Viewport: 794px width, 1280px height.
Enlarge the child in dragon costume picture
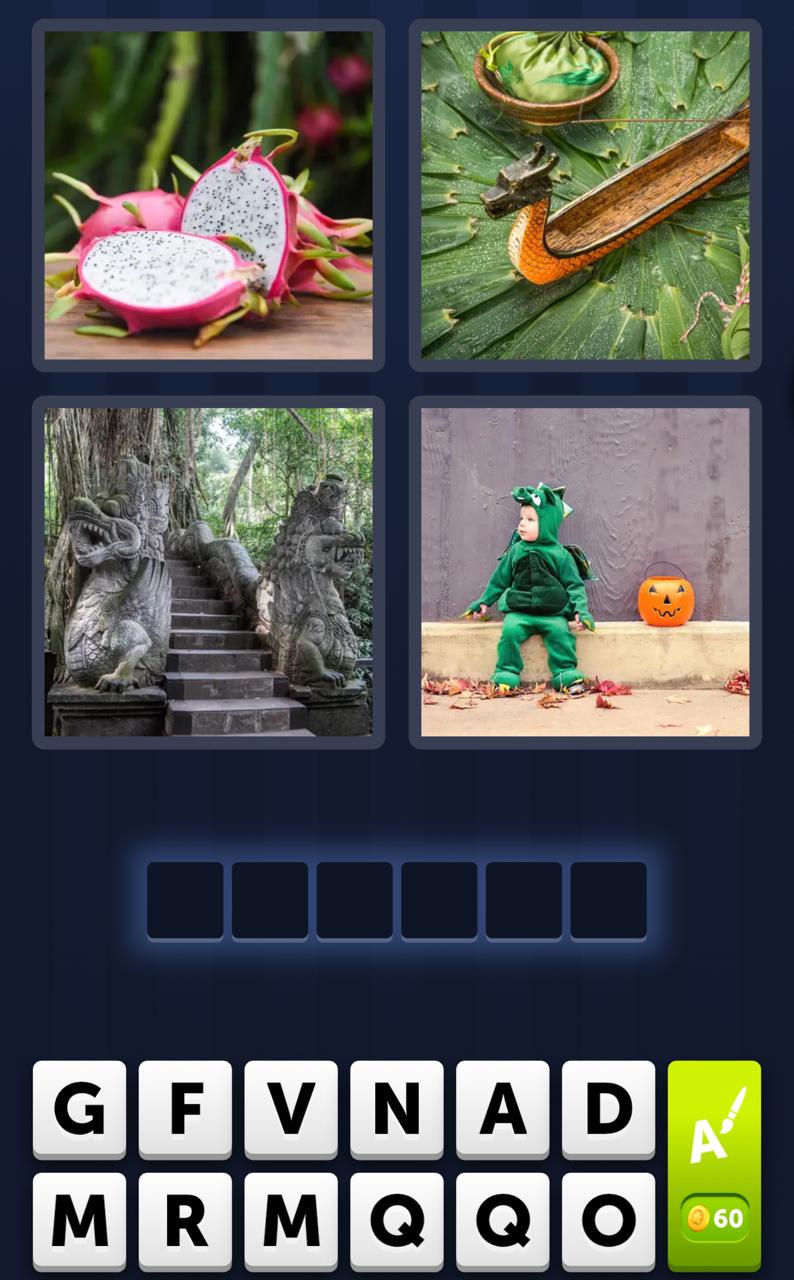585,572
